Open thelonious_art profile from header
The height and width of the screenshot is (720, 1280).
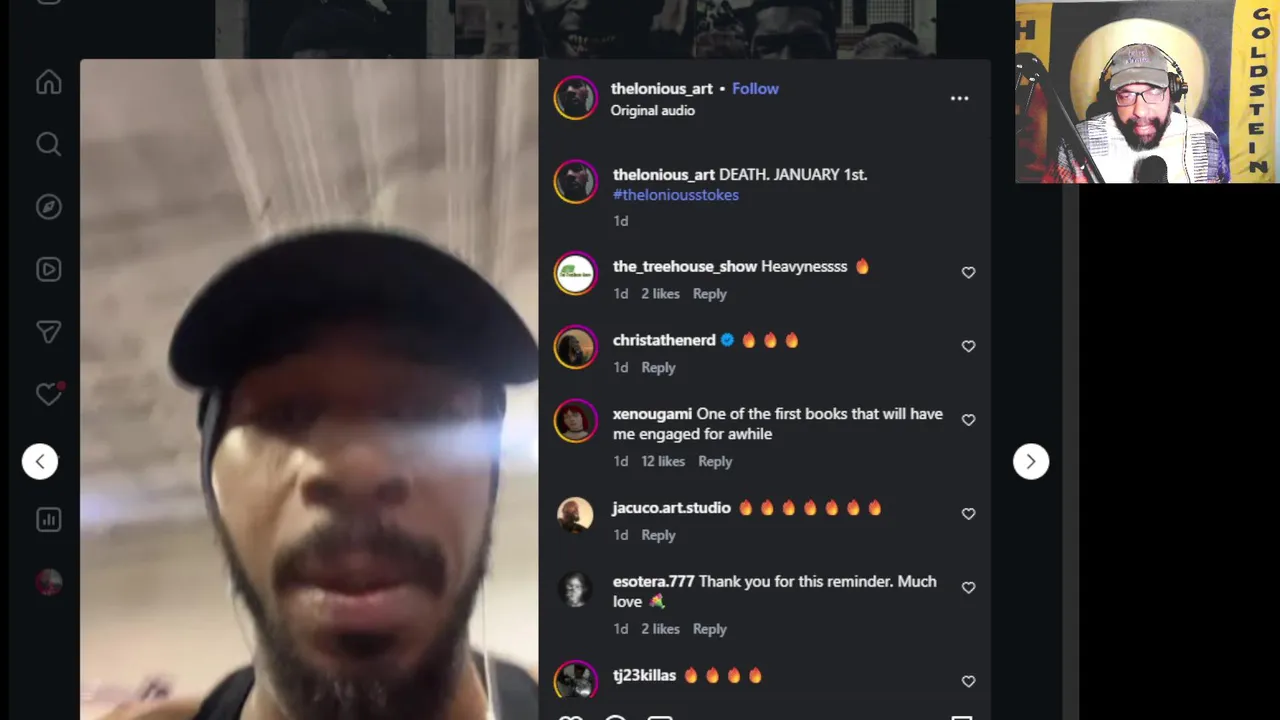(x=662, y=88)
